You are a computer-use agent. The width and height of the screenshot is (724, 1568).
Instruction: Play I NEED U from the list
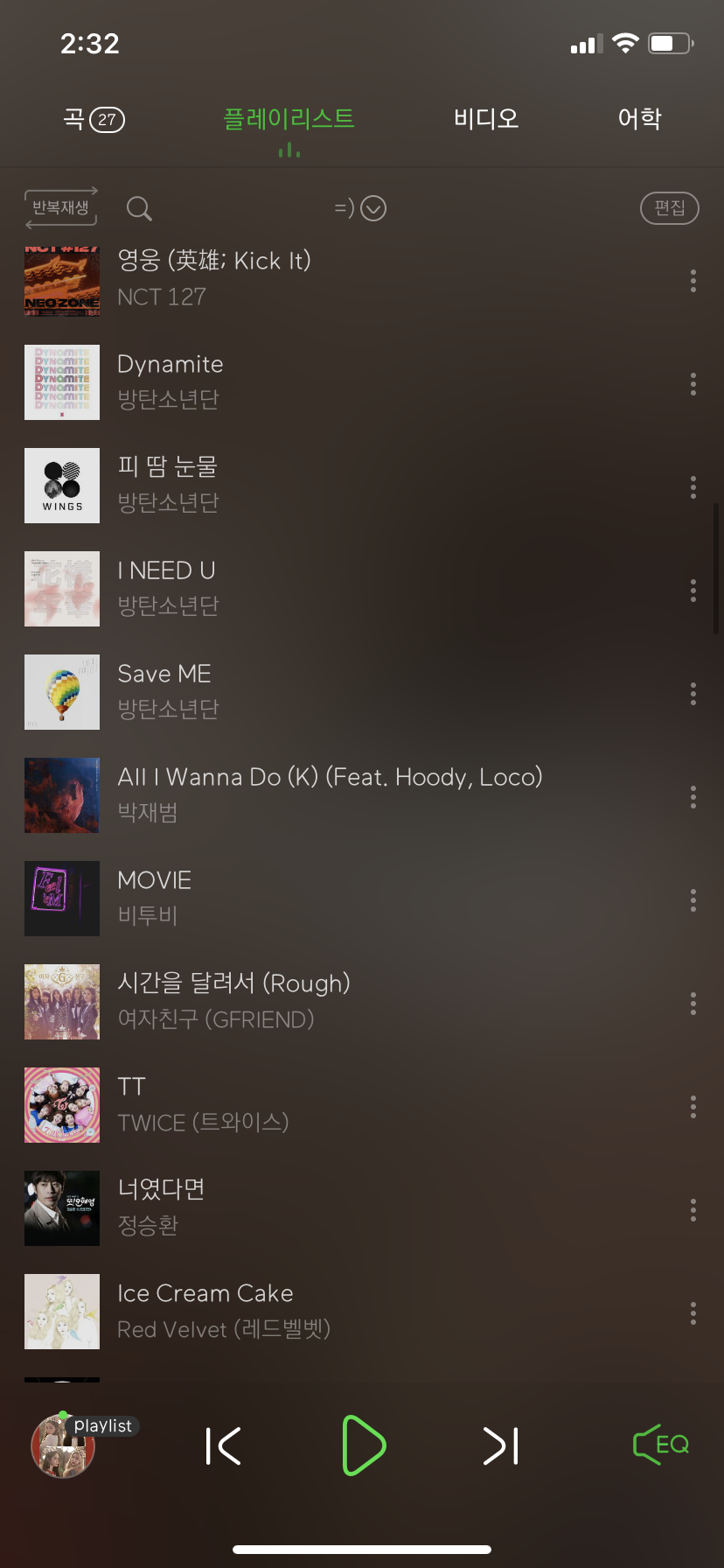(167, 588)
